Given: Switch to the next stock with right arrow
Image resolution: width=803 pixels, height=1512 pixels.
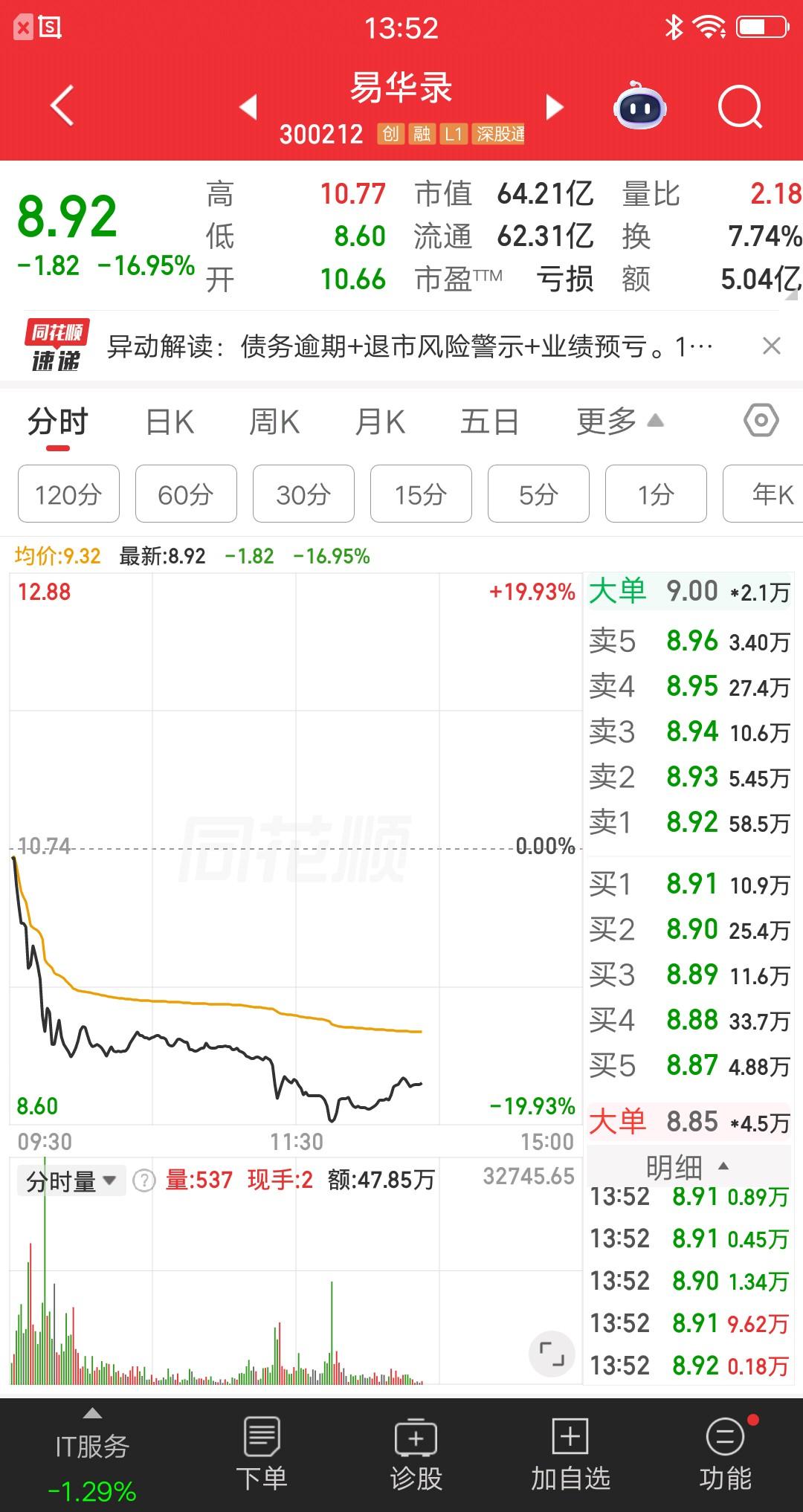Looking at the screenshot, I should pyautogui.click(x=553, y=108).
